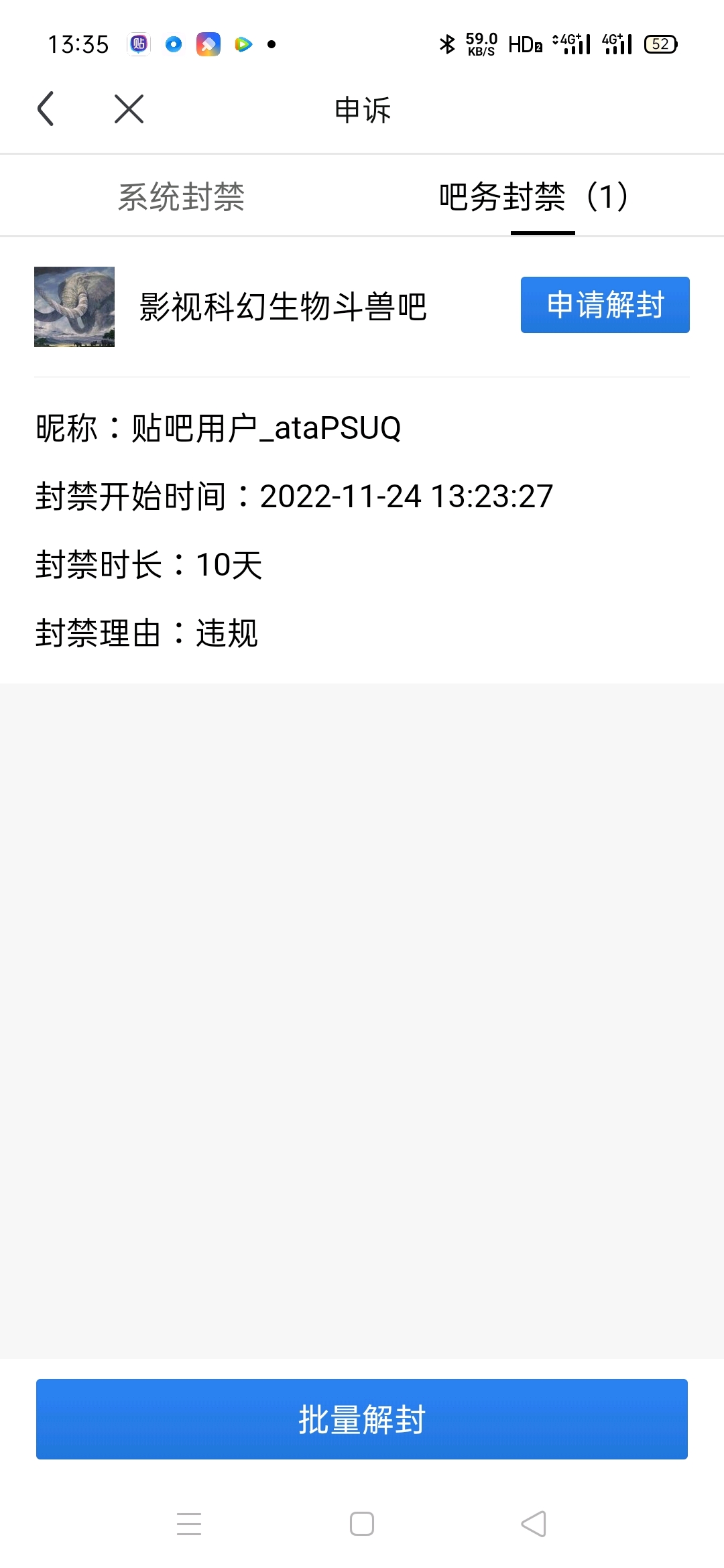Screen dimensions: 724x1568
Task: Go back using the top-left arrow
Action: (46, 109)
